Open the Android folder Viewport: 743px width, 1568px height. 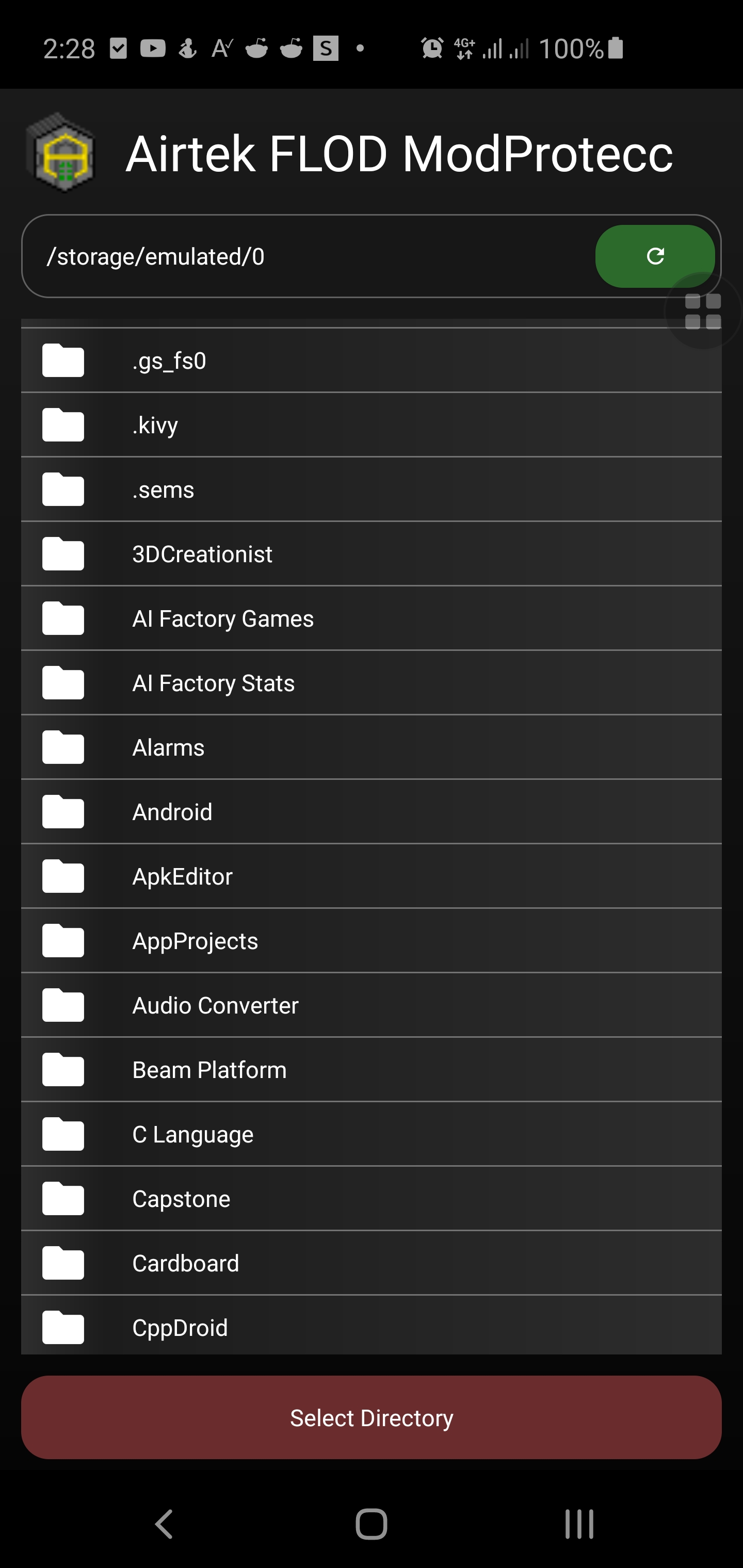click(370, 812)
